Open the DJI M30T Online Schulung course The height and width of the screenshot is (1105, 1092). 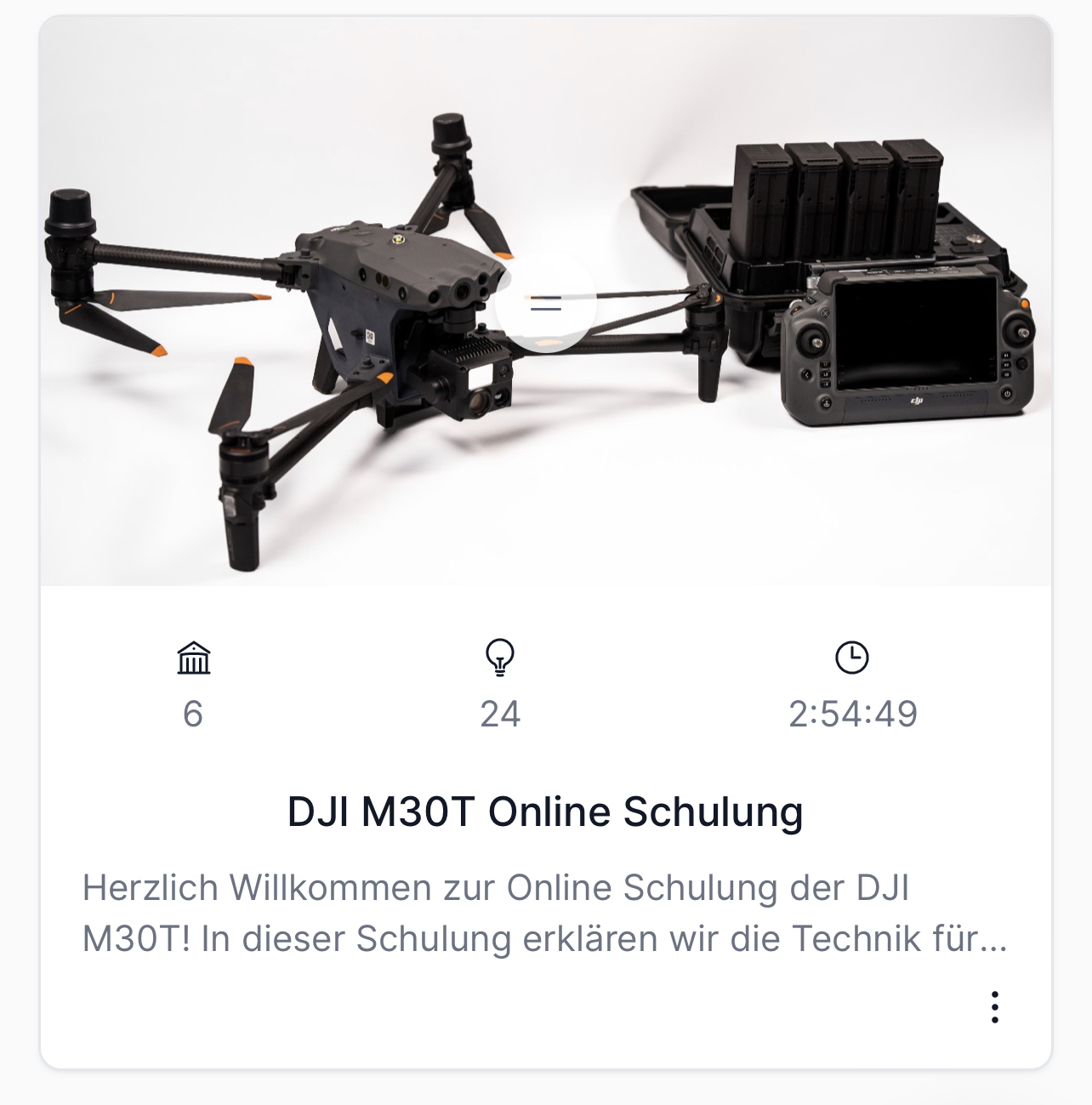tap(545, 812)
